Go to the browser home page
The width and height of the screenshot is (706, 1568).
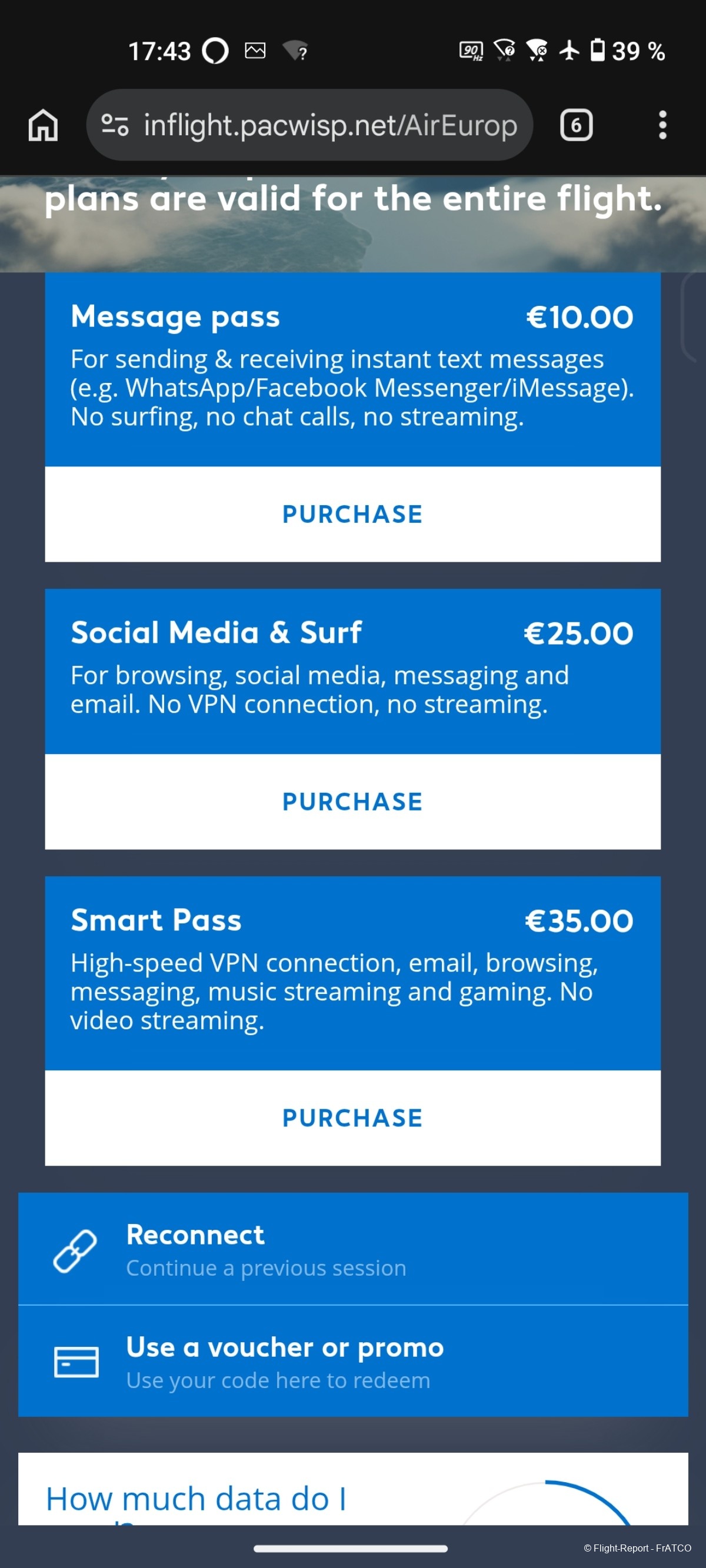click(x=44, y=125)
